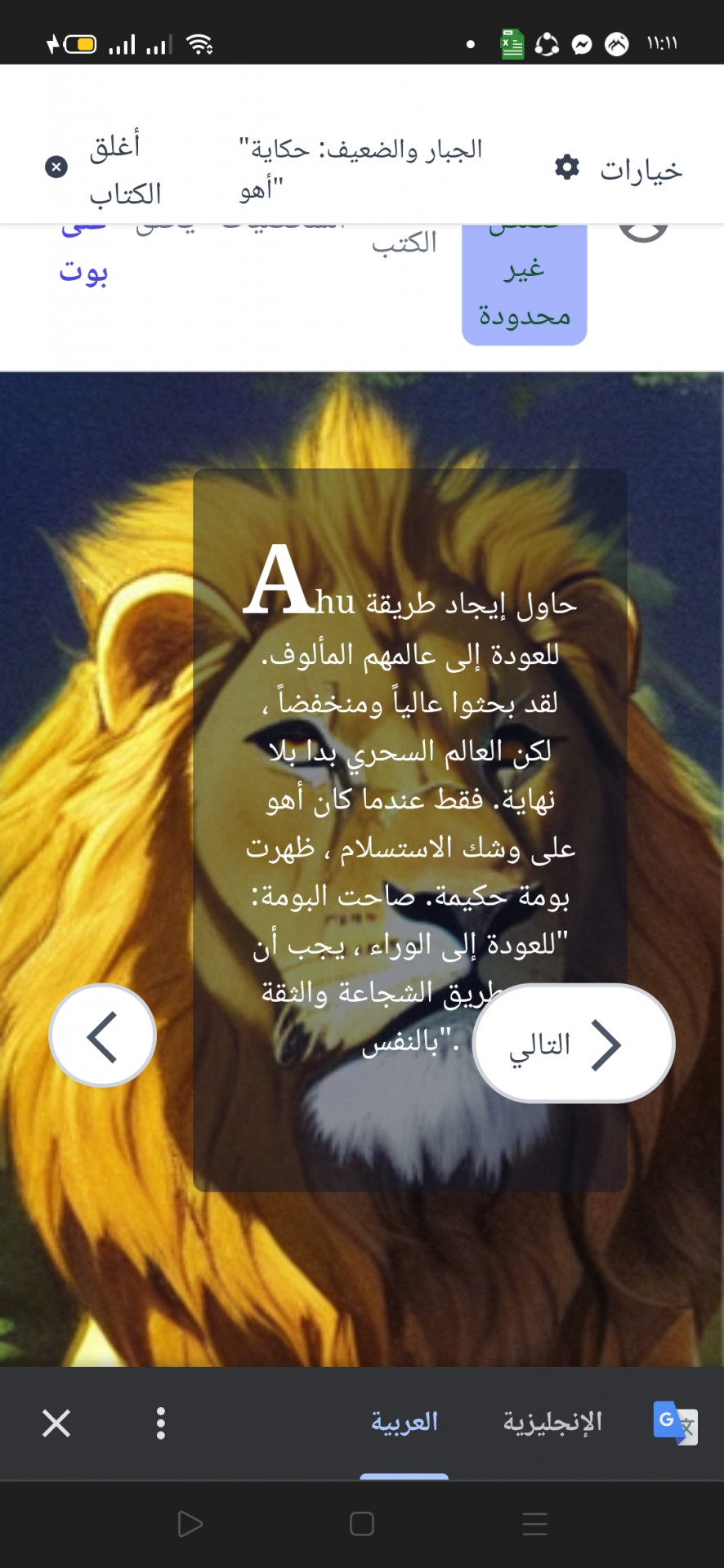Tap the غير محدودة purple button

pyautogui.click(x=524, y=287)
